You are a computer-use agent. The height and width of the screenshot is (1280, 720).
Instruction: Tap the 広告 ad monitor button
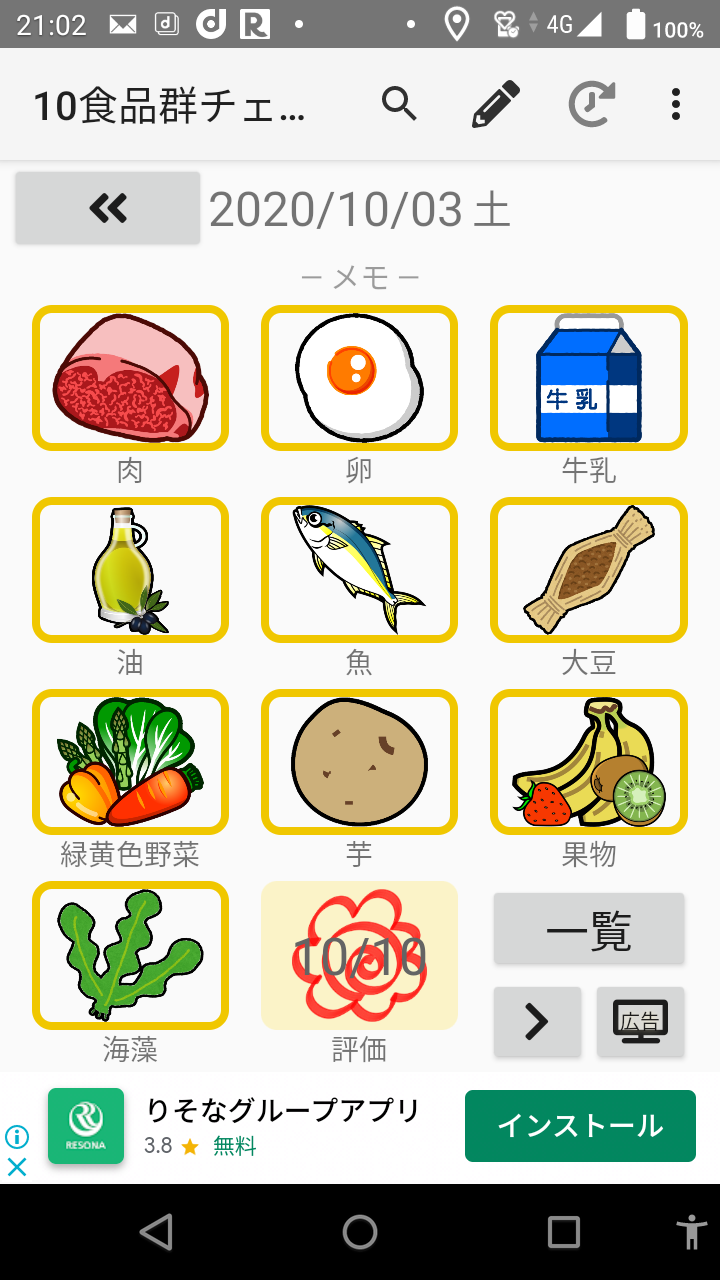point(640,1021)
